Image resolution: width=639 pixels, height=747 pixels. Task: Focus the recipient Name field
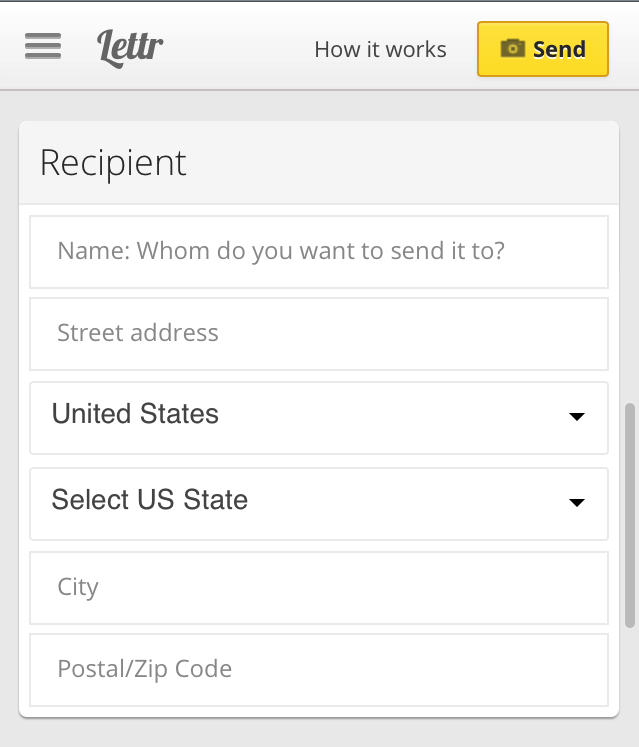point(319,251)
